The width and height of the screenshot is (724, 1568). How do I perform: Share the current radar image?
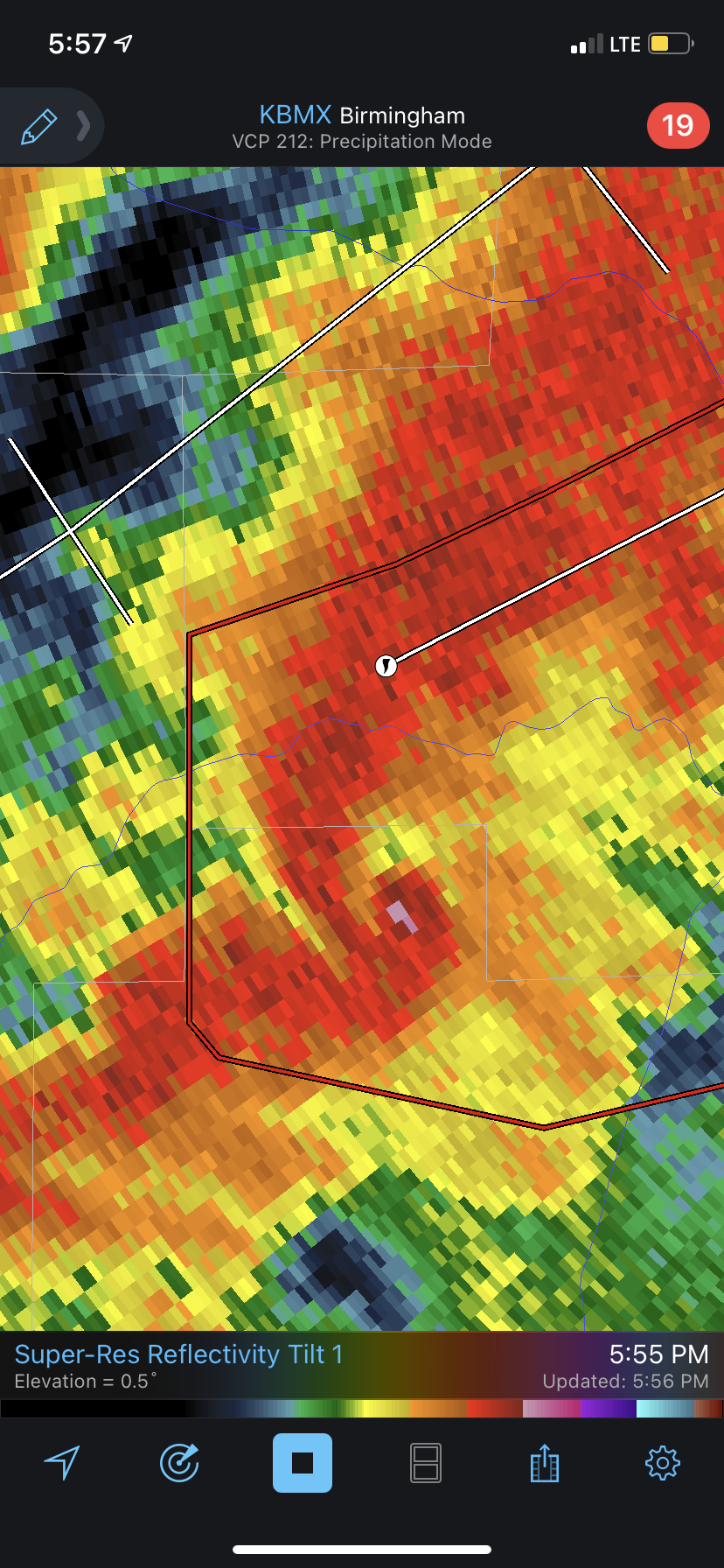click(544, 1462)
